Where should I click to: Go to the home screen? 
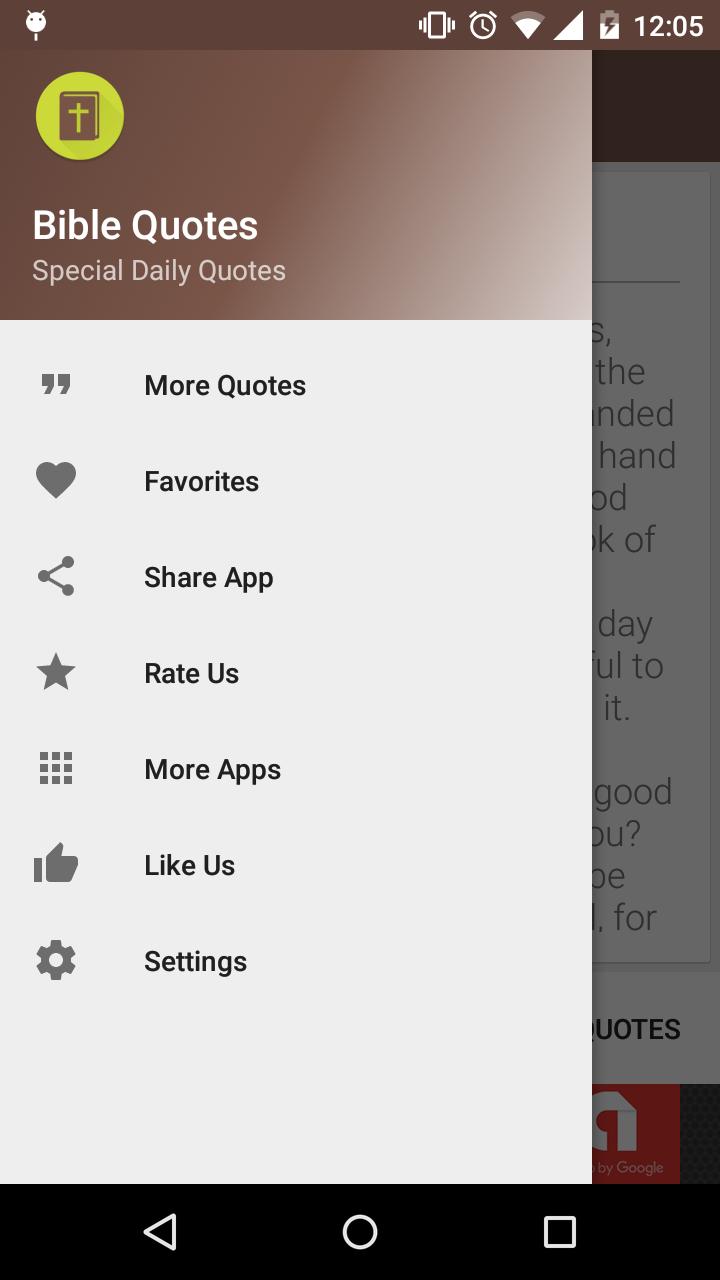pos(360,1232)
